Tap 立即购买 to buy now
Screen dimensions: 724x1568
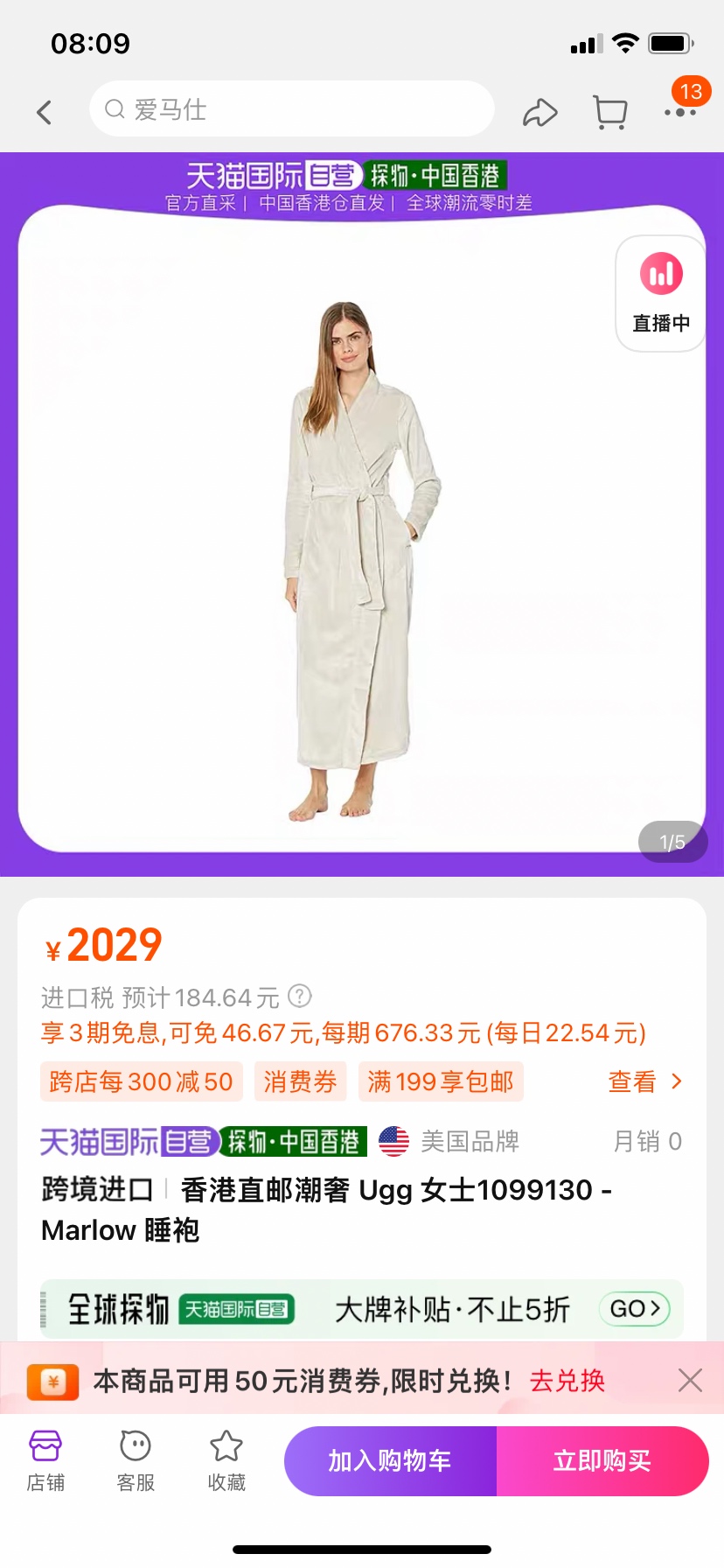point(602,1460)
